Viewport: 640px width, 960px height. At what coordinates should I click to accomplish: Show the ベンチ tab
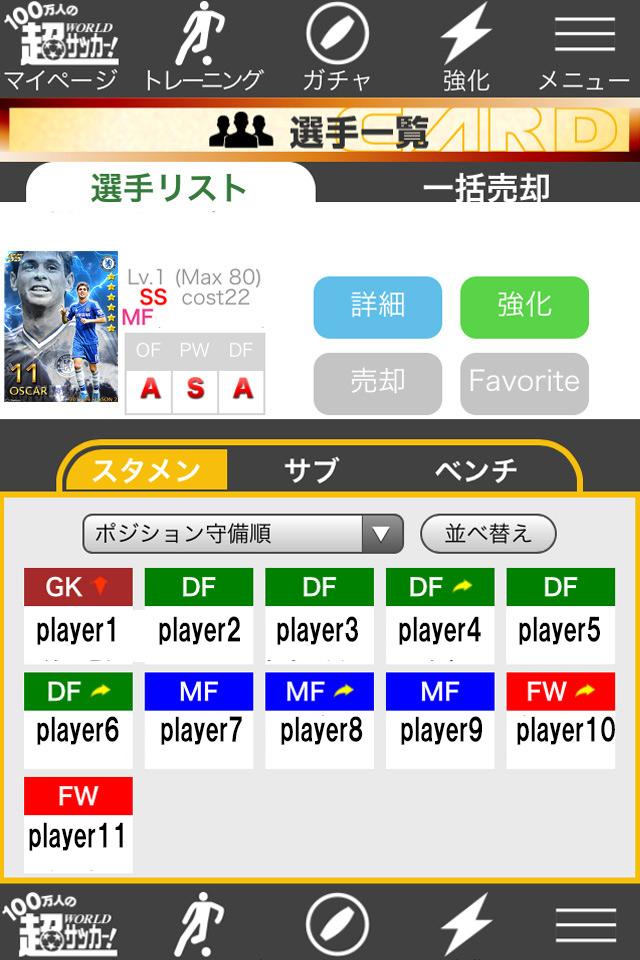[476, 470]
